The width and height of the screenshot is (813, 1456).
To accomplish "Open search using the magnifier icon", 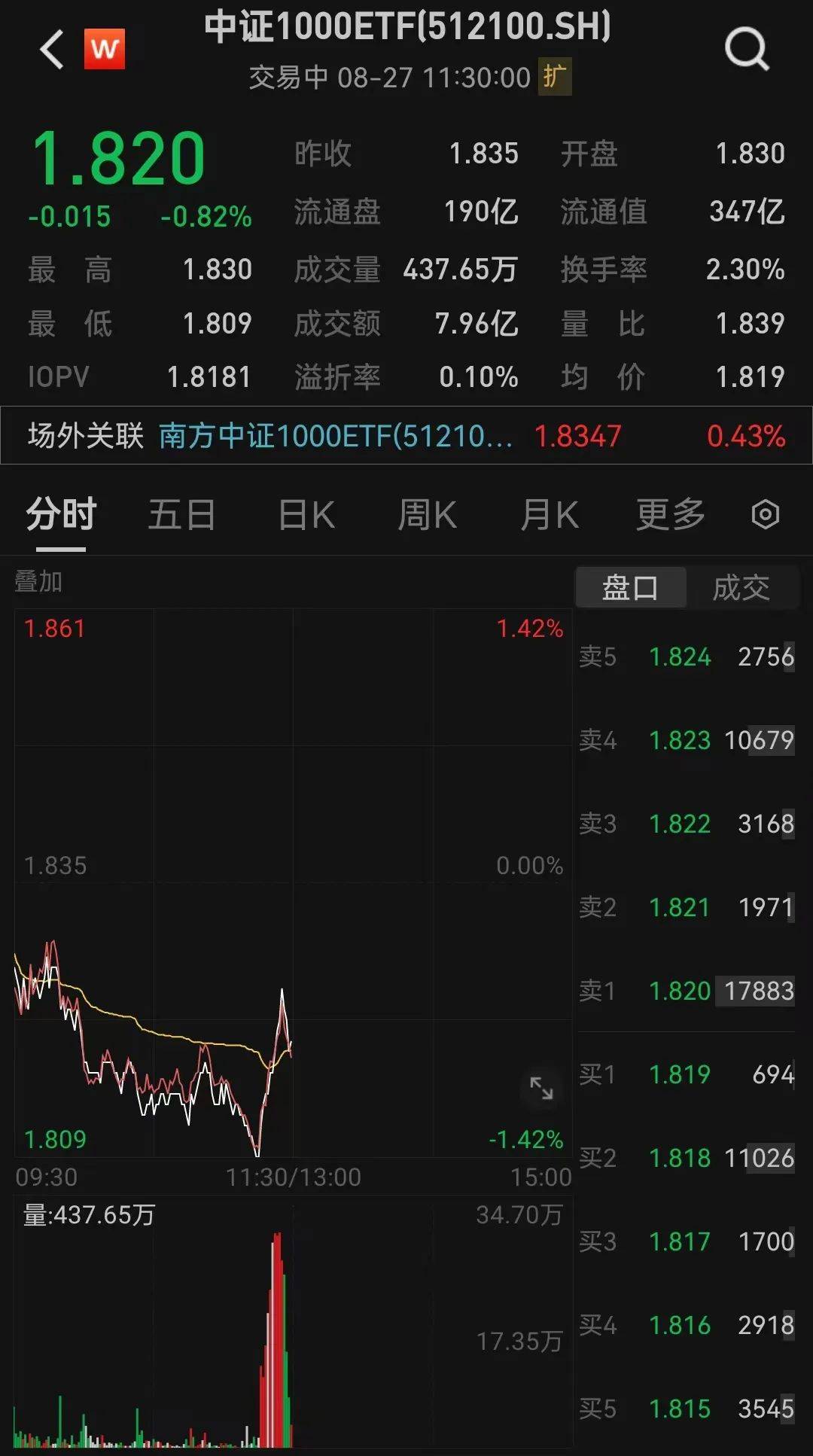I will [x=746, y=47].
